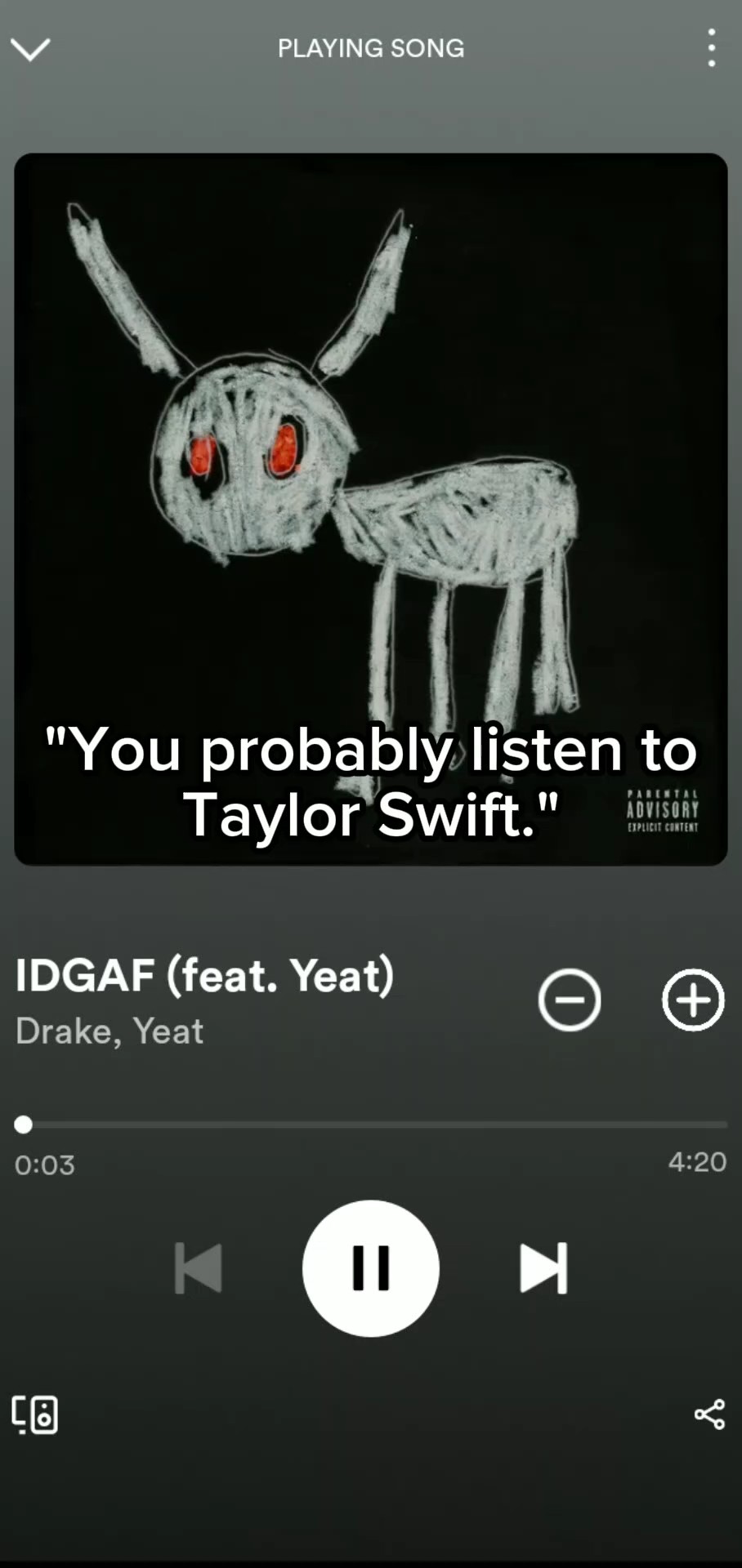Open the three-dot overflow menu
Viewport: 742px width, 1568px height.
click(712, 47)
